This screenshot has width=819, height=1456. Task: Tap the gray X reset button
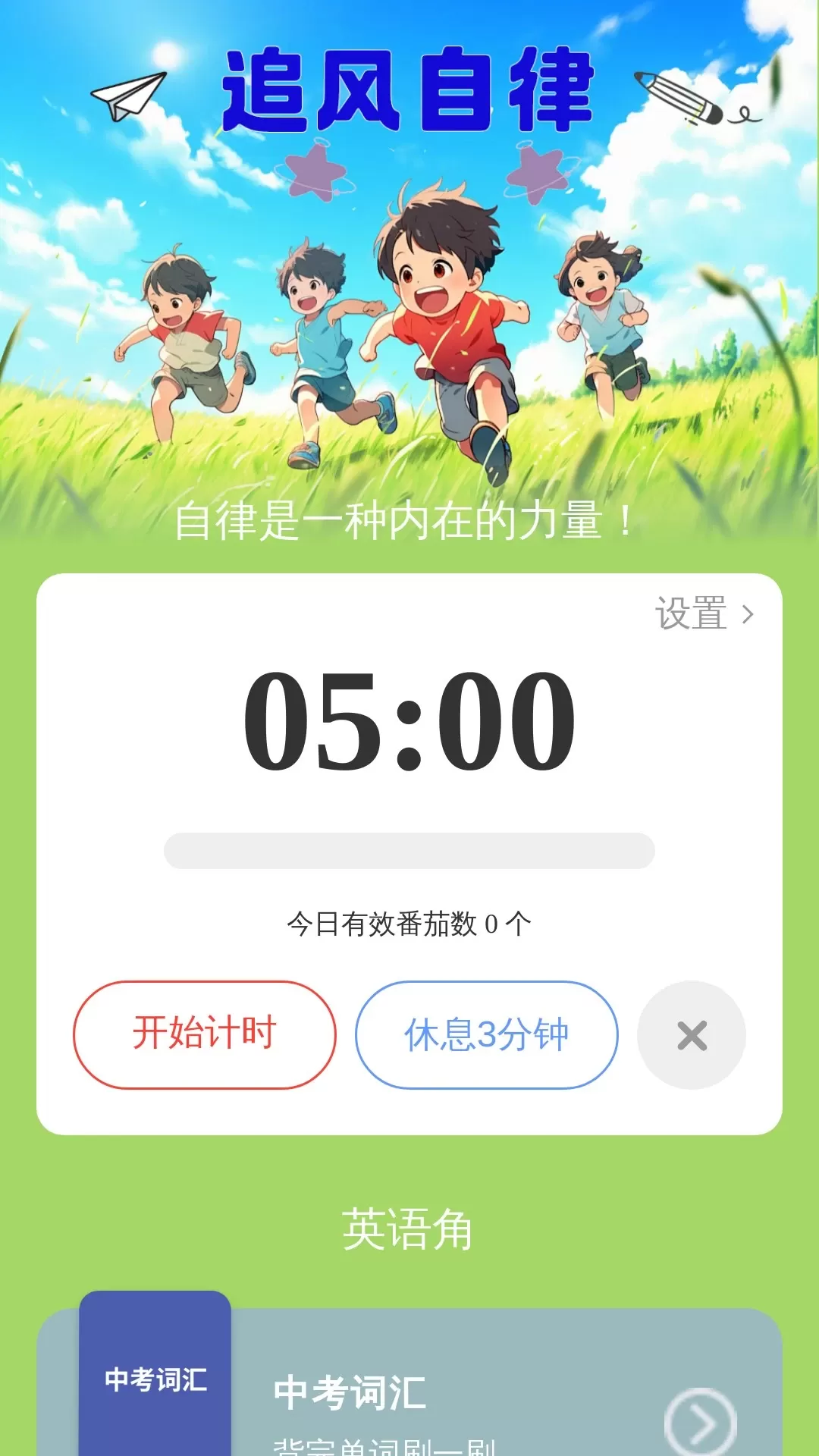click(x=691, y=1034)
